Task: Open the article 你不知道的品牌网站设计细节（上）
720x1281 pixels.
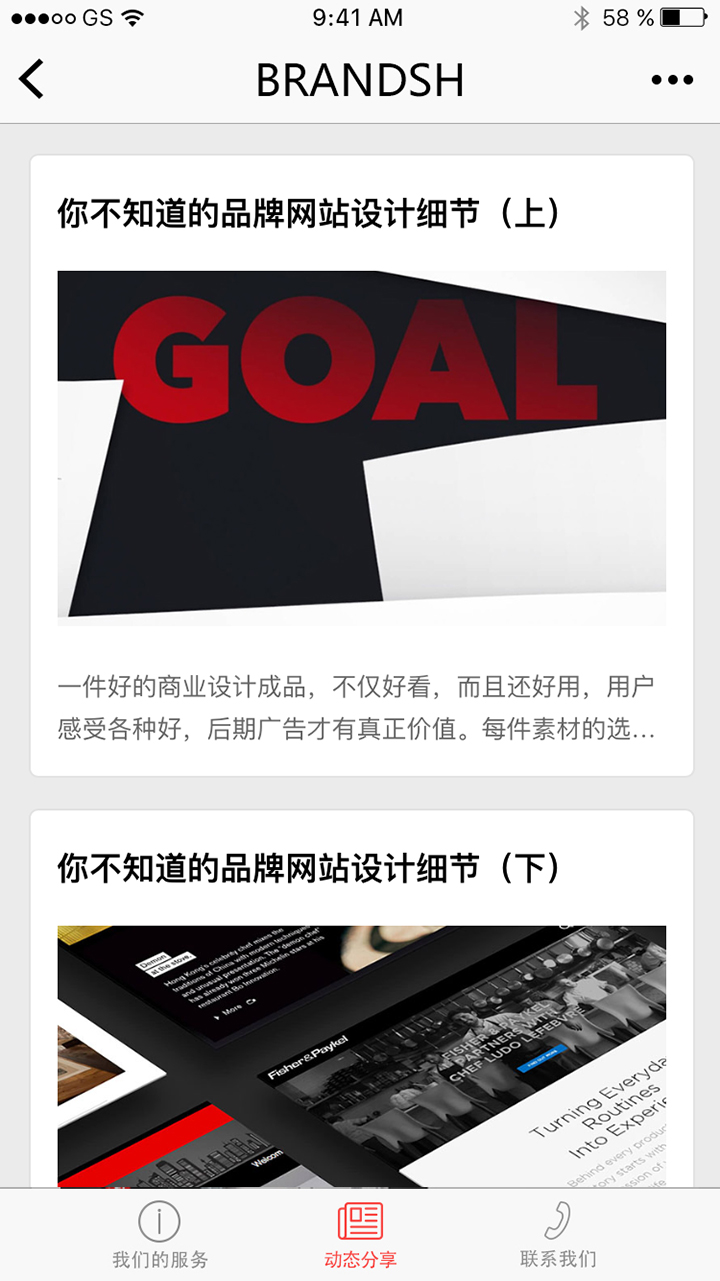Action: pyautogui.click(x=308, y=214)
